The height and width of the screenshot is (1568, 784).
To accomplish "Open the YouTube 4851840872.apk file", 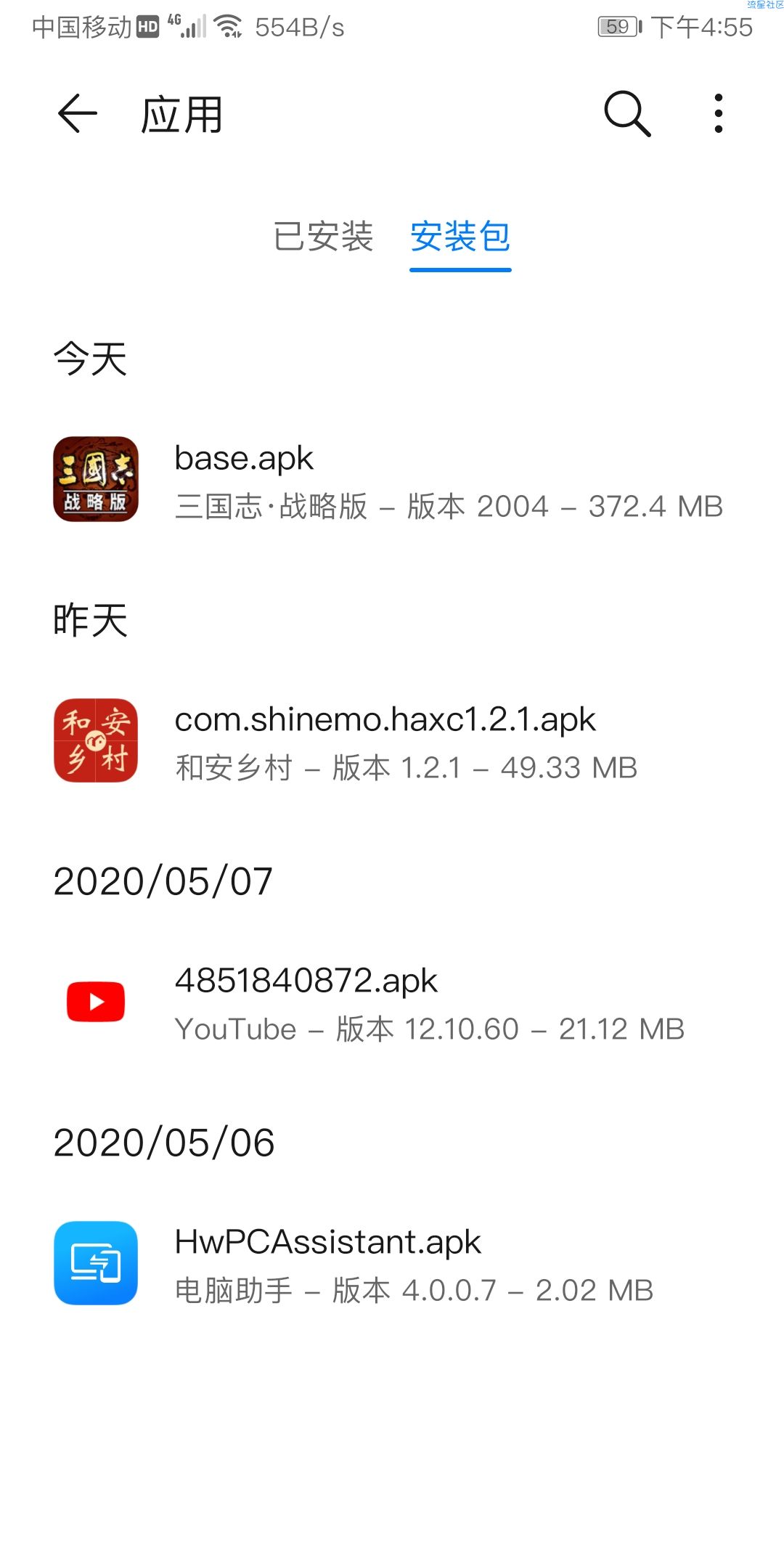I will [x=392, y=1003].
